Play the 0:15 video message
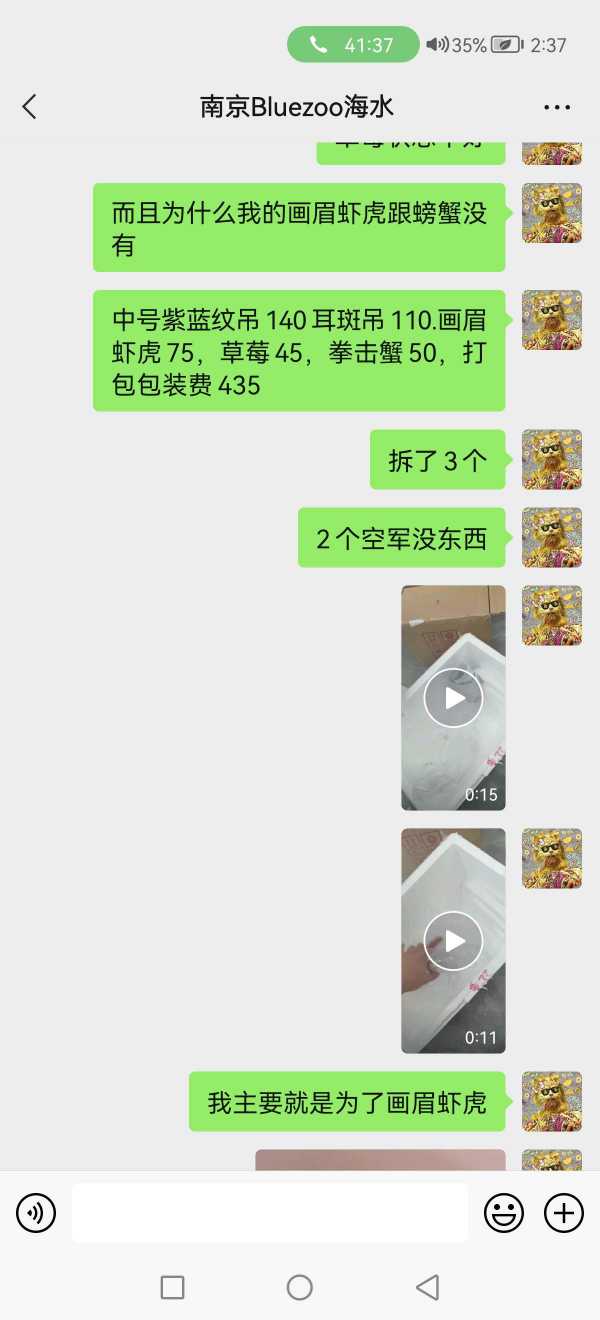Screen dimensions: 600x1320 pos(453,697)
